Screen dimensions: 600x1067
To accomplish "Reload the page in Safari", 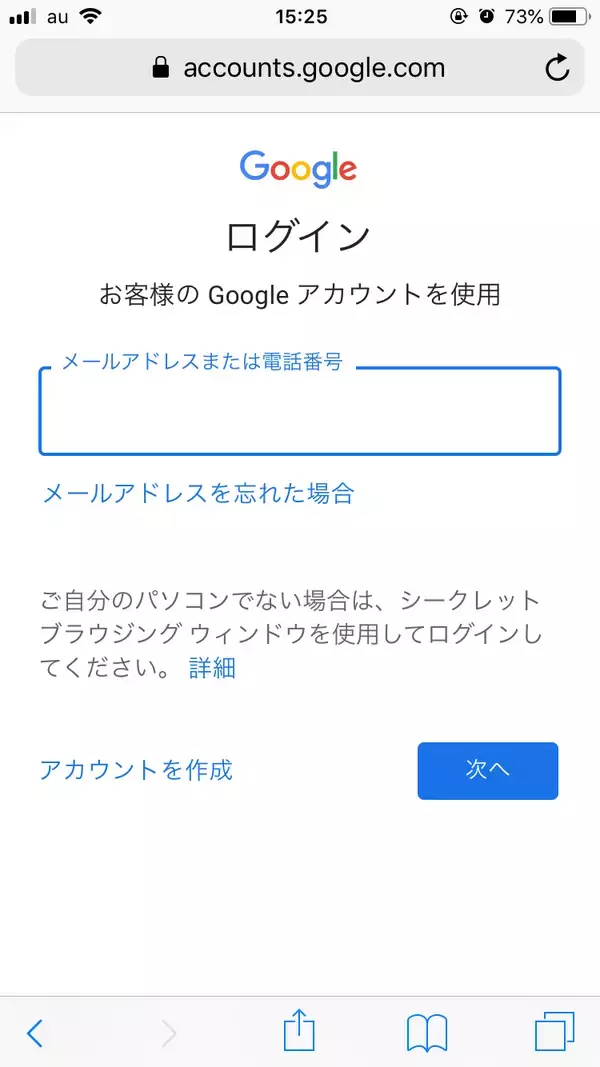I will [x=557, y=68].
